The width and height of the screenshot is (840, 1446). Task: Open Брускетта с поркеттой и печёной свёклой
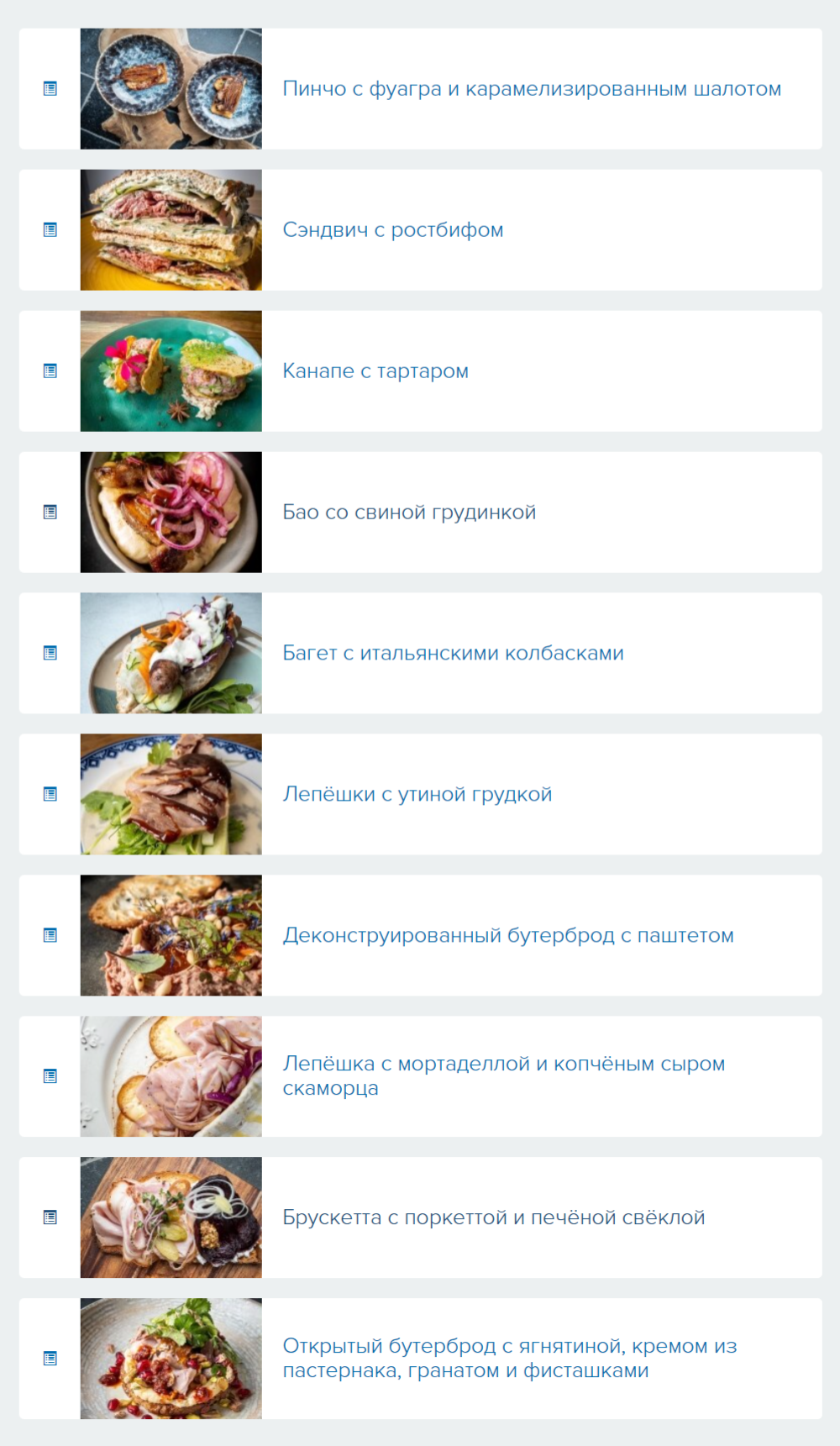[494, 1218]
